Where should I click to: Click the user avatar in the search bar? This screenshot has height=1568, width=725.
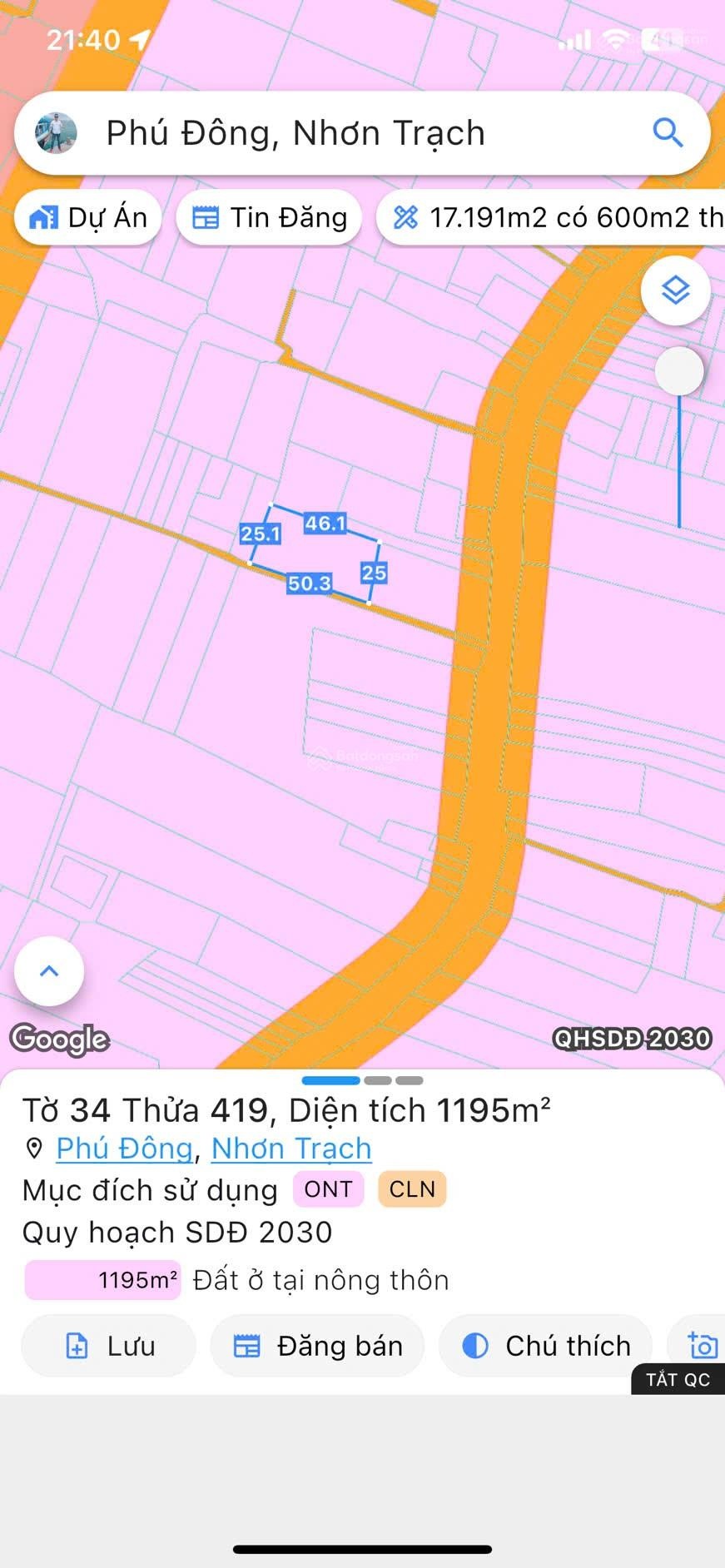[52, 132]
